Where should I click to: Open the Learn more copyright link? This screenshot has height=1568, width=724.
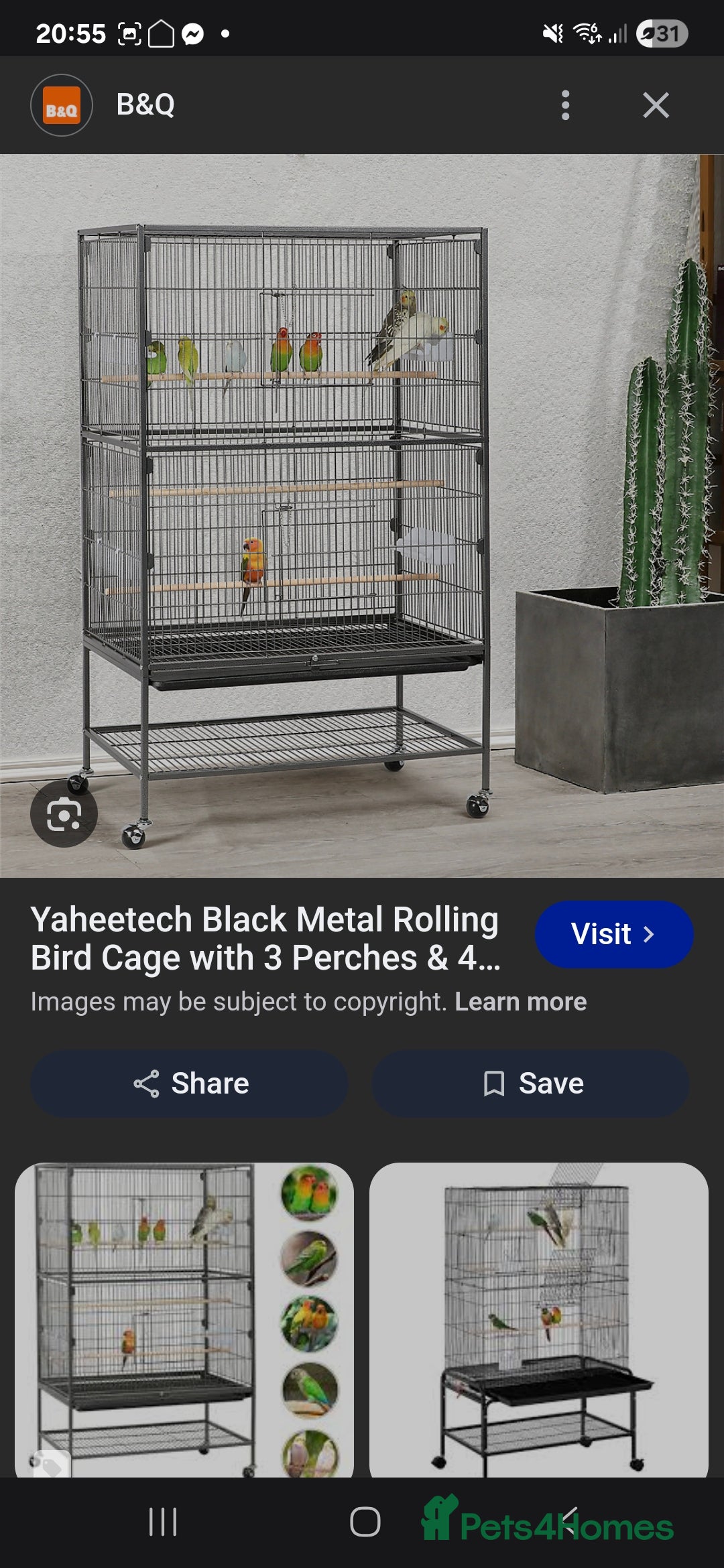(x=520, y=1002)
